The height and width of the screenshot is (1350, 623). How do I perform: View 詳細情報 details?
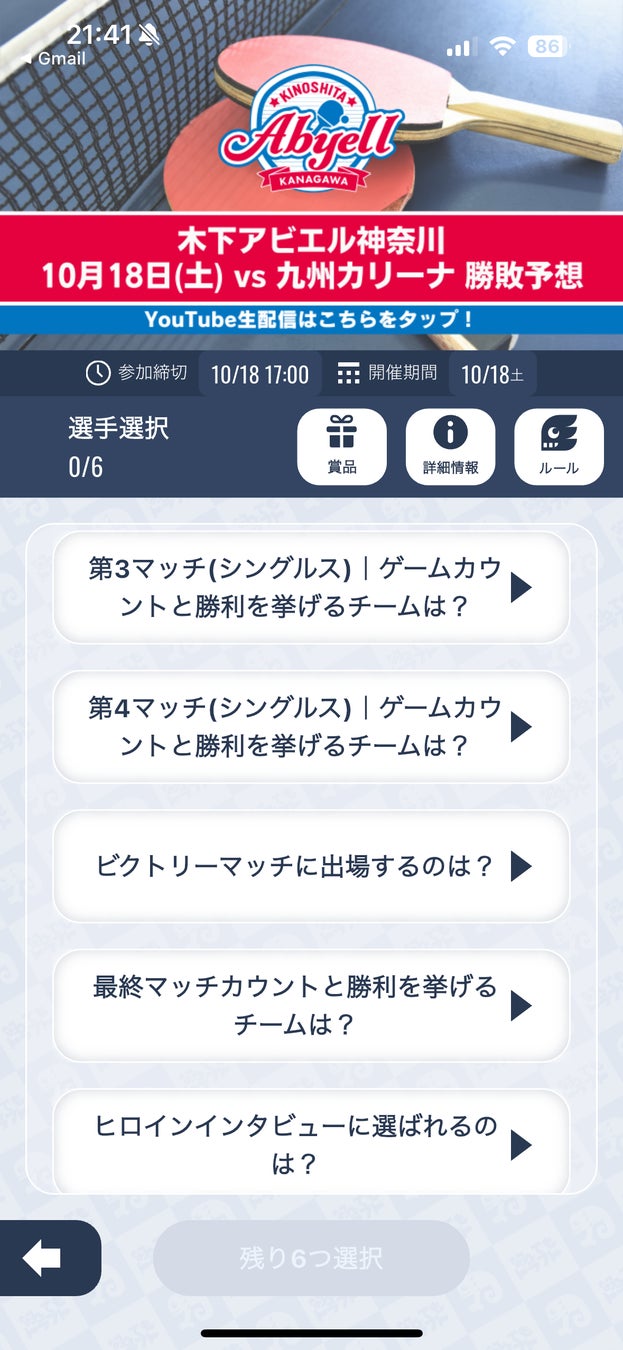click(x=450, y=446)
